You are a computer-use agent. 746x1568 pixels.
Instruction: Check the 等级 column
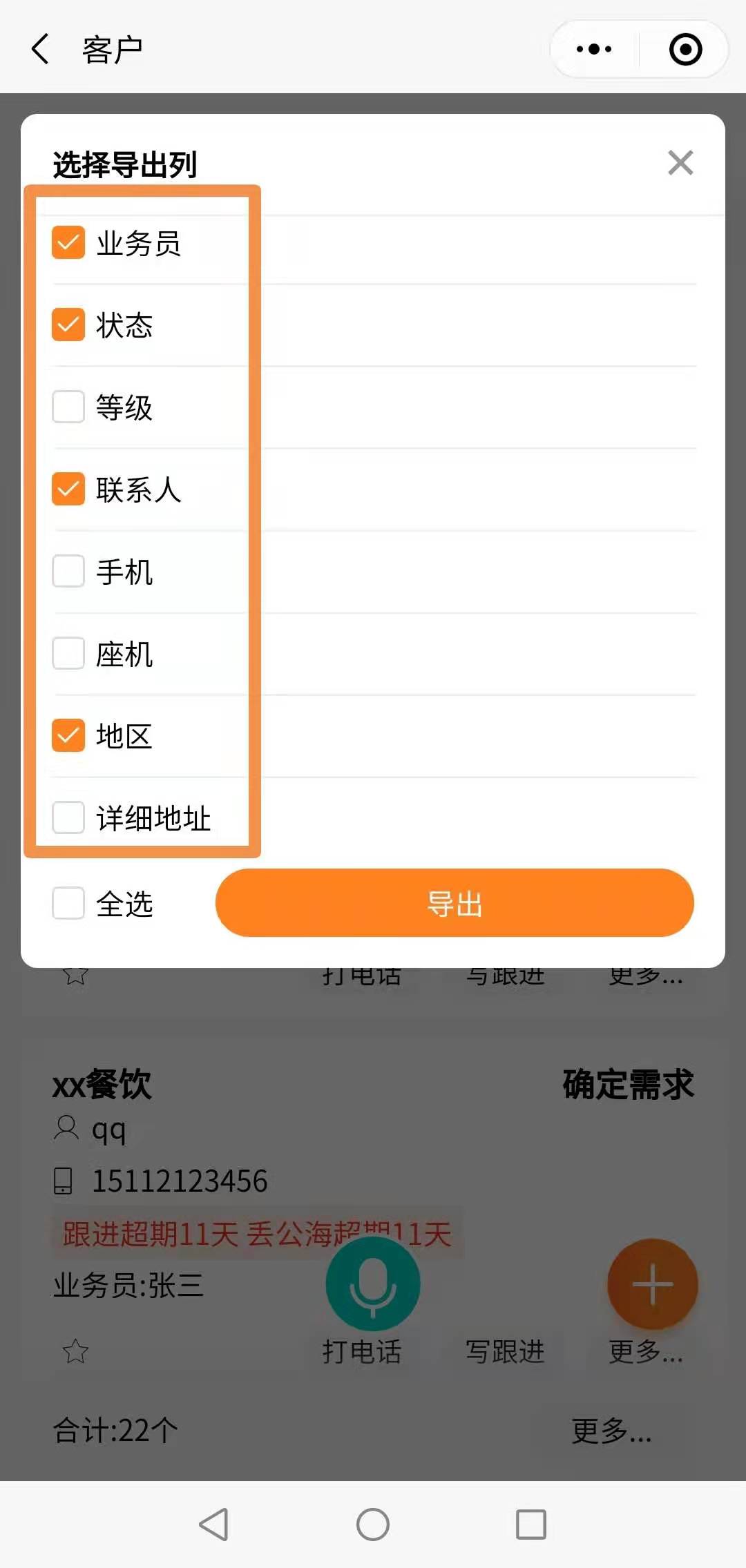(x=68, y=407)
